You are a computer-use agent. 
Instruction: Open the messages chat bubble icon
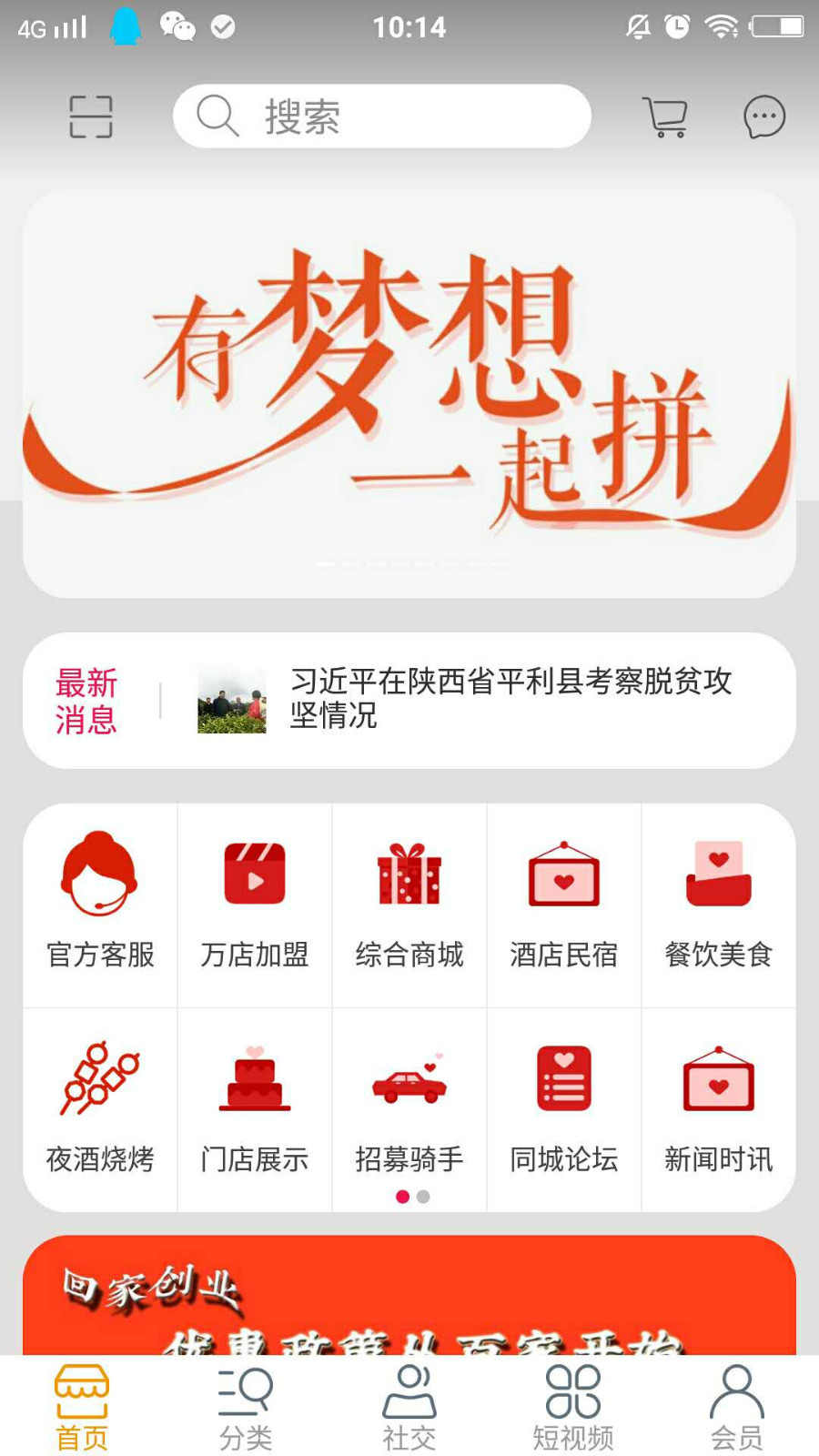coord(764,117)
